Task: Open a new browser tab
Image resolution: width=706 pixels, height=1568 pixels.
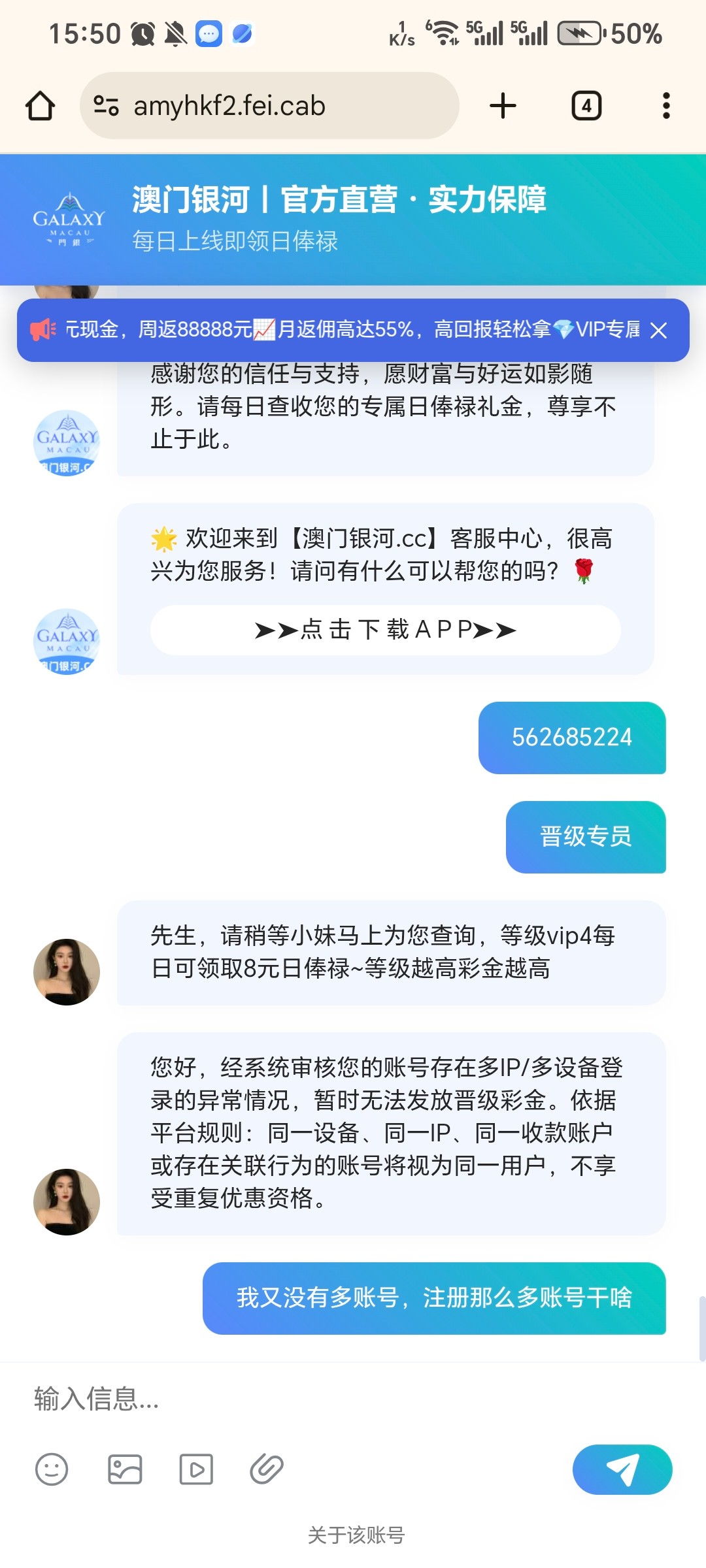Action: 503,106
